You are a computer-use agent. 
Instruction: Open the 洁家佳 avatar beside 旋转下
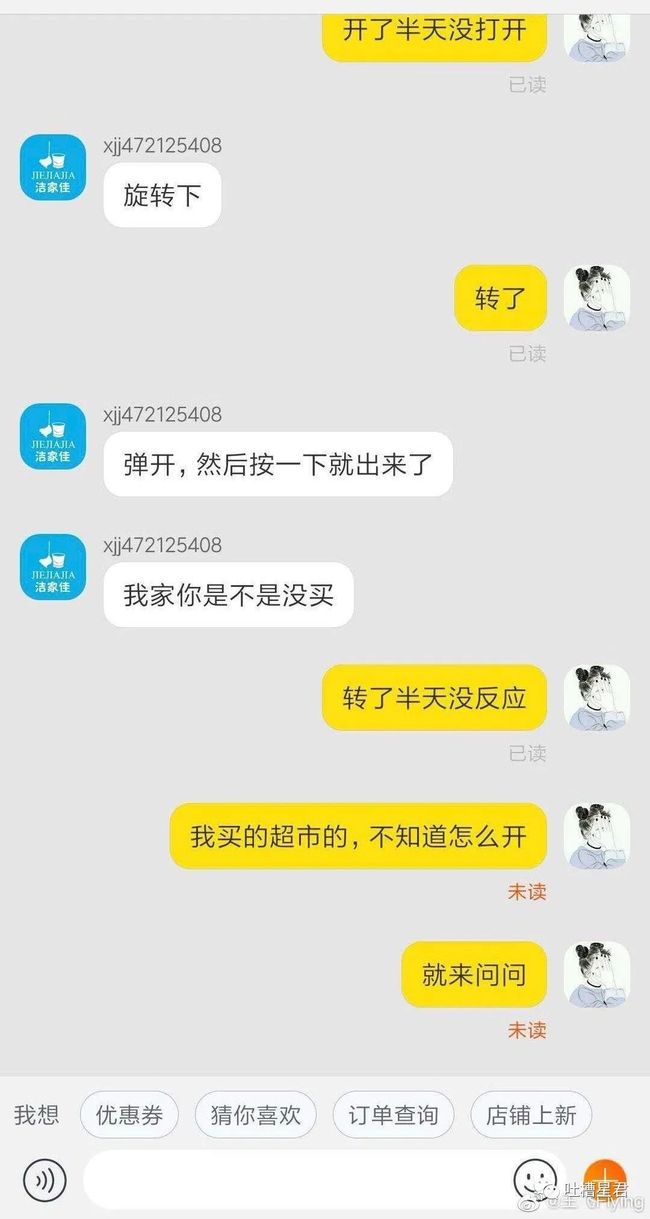click(53, 167)
